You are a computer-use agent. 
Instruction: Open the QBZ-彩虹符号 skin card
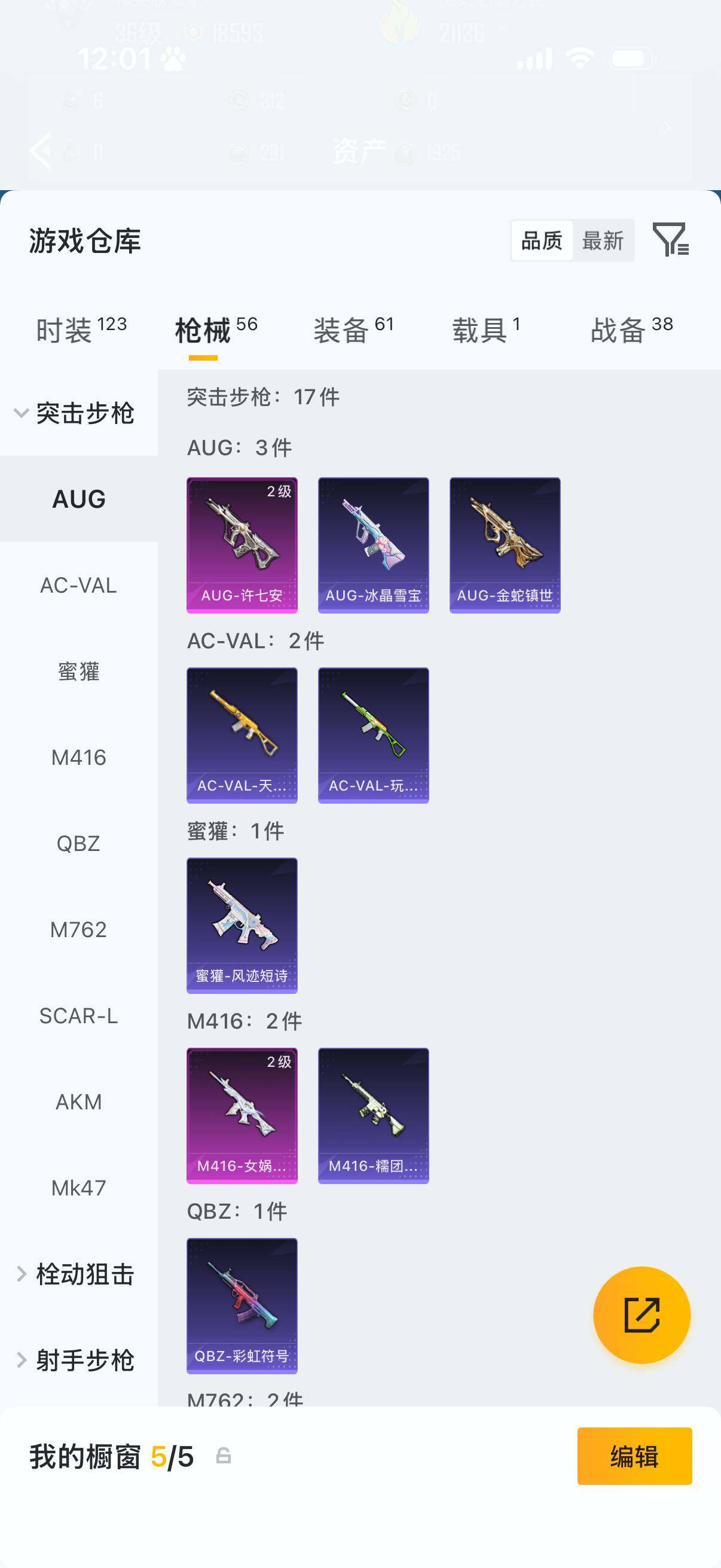pyautogui.click(x=242, y=1305)
